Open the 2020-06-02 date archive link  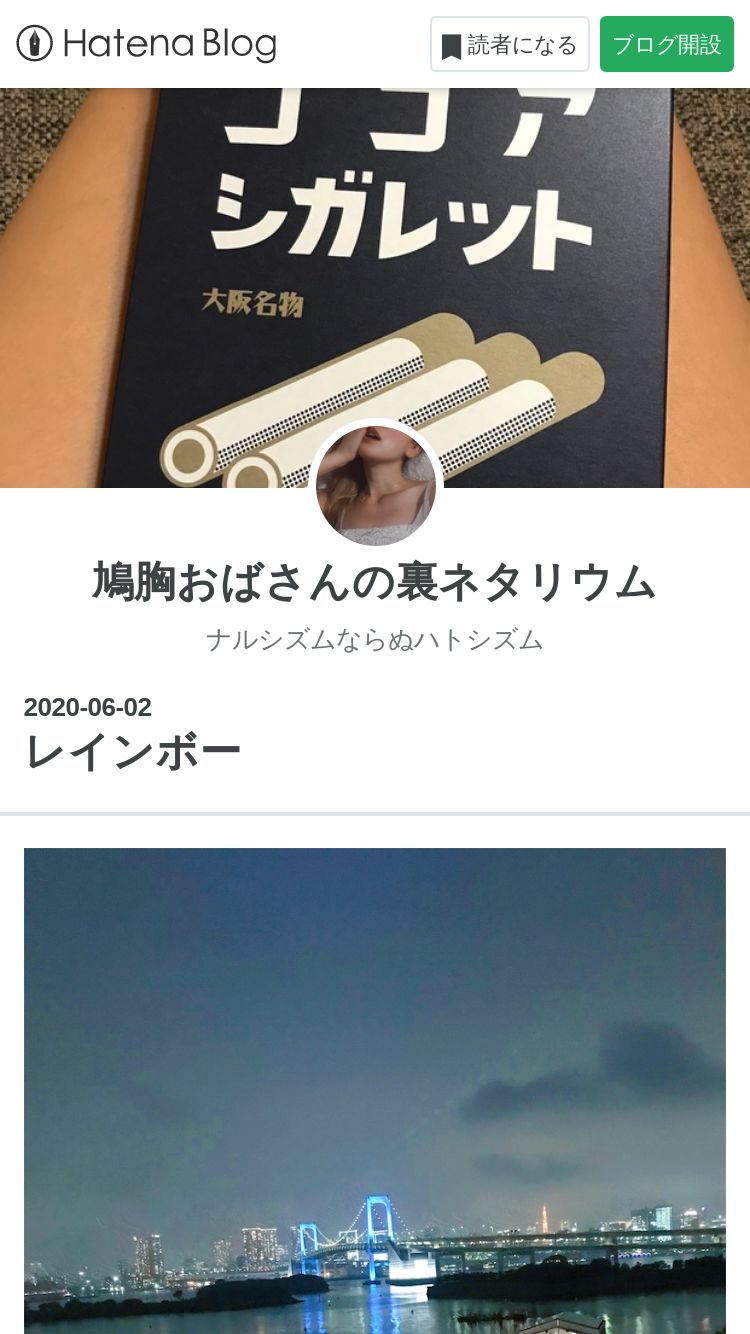pyautogui.click(x=88, y=708)
